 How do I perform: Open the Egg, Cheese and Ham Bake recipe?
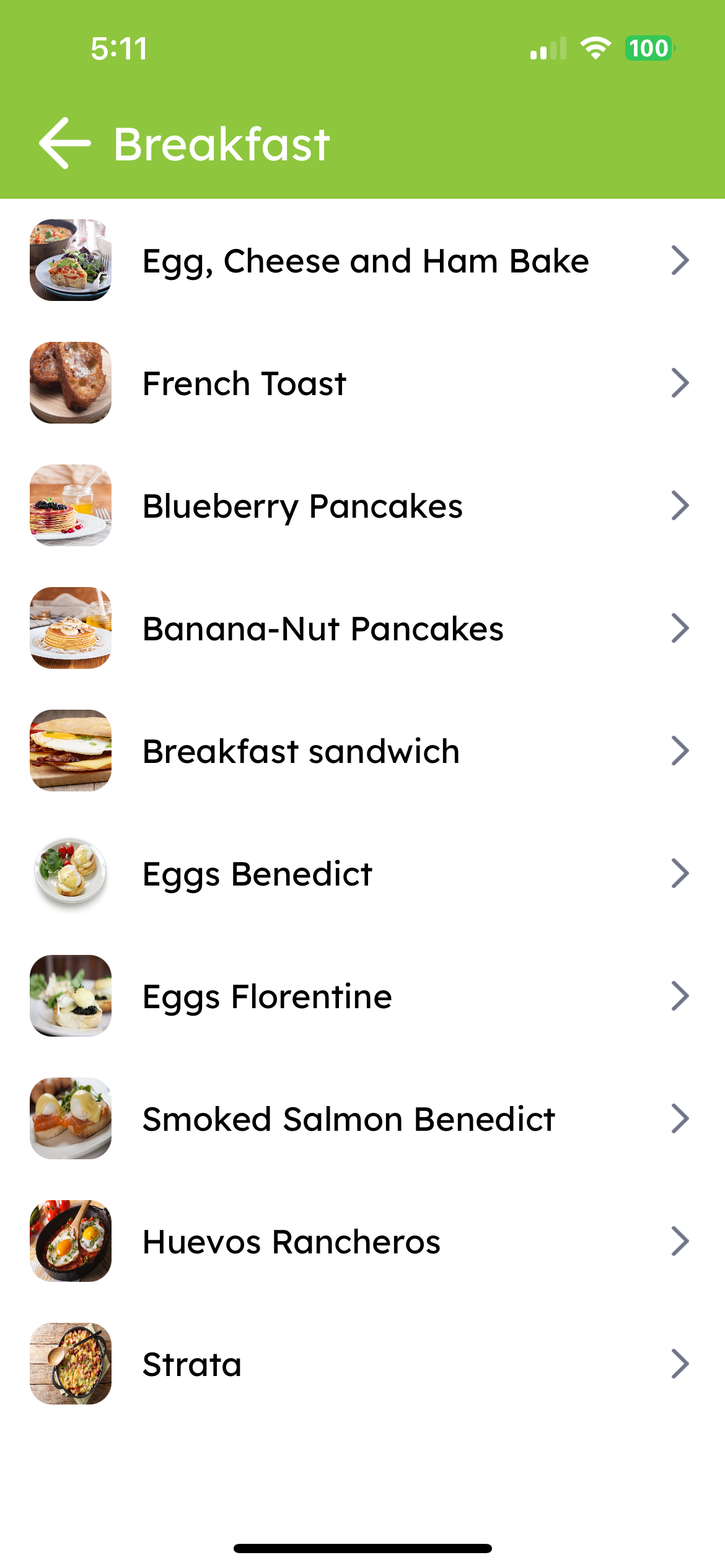(x=365, y=261)
